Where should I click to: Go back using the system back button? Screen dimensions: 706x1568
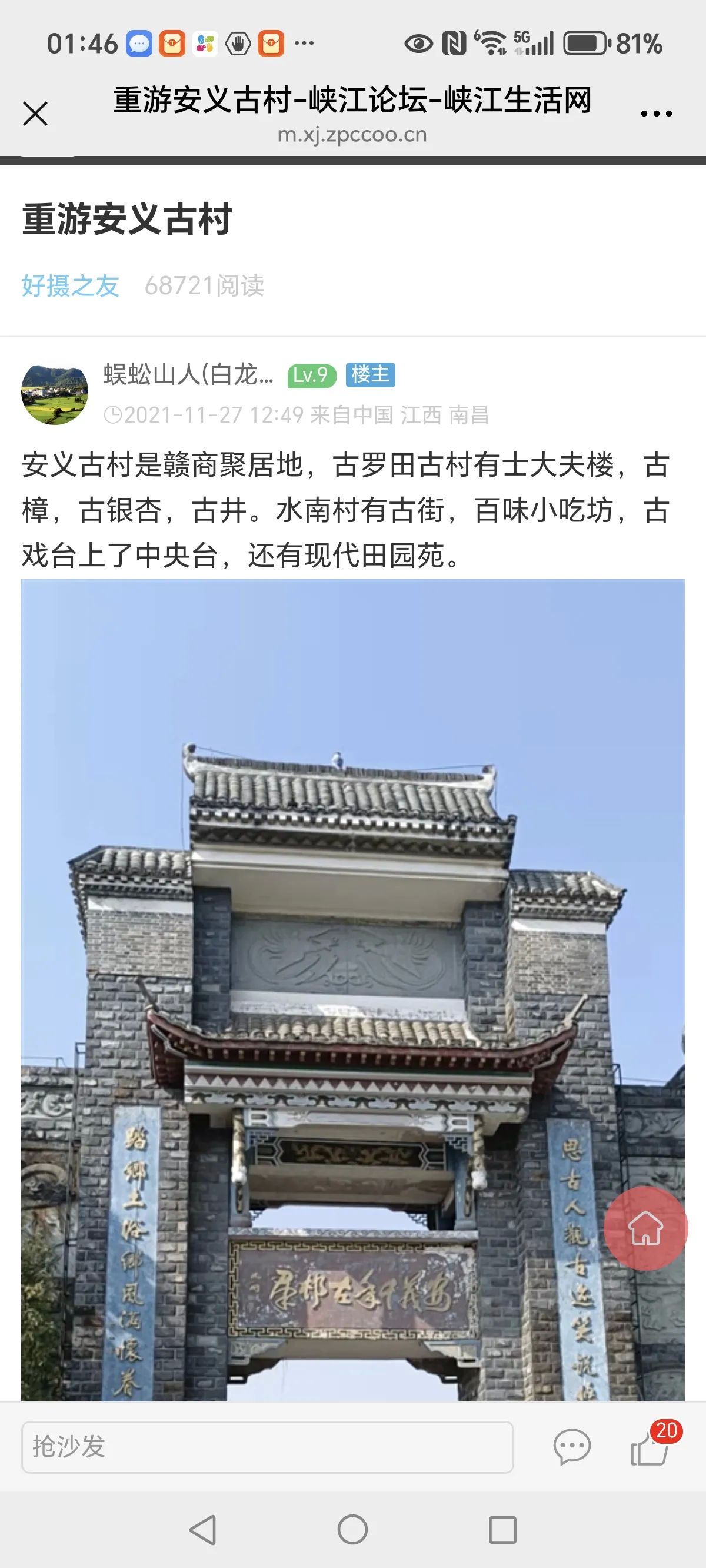click(x=202, y=1530)
